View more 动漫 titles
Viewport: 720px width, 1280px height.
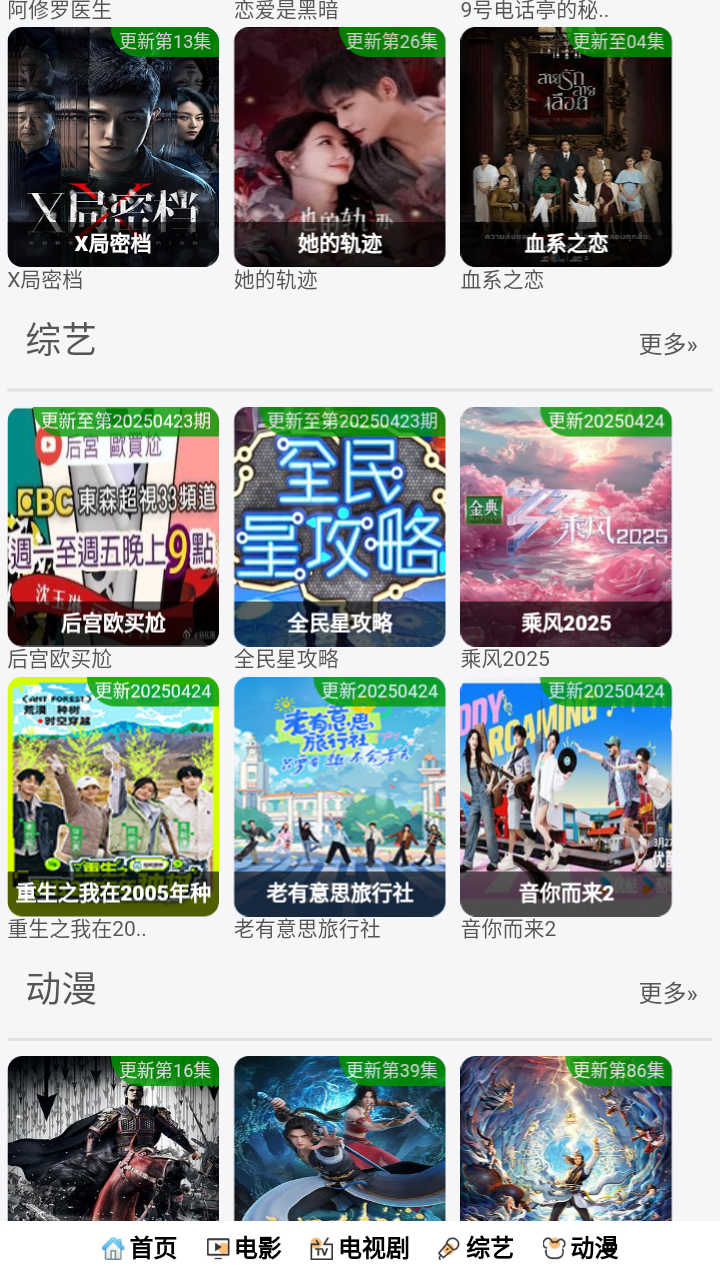[667, 993]
